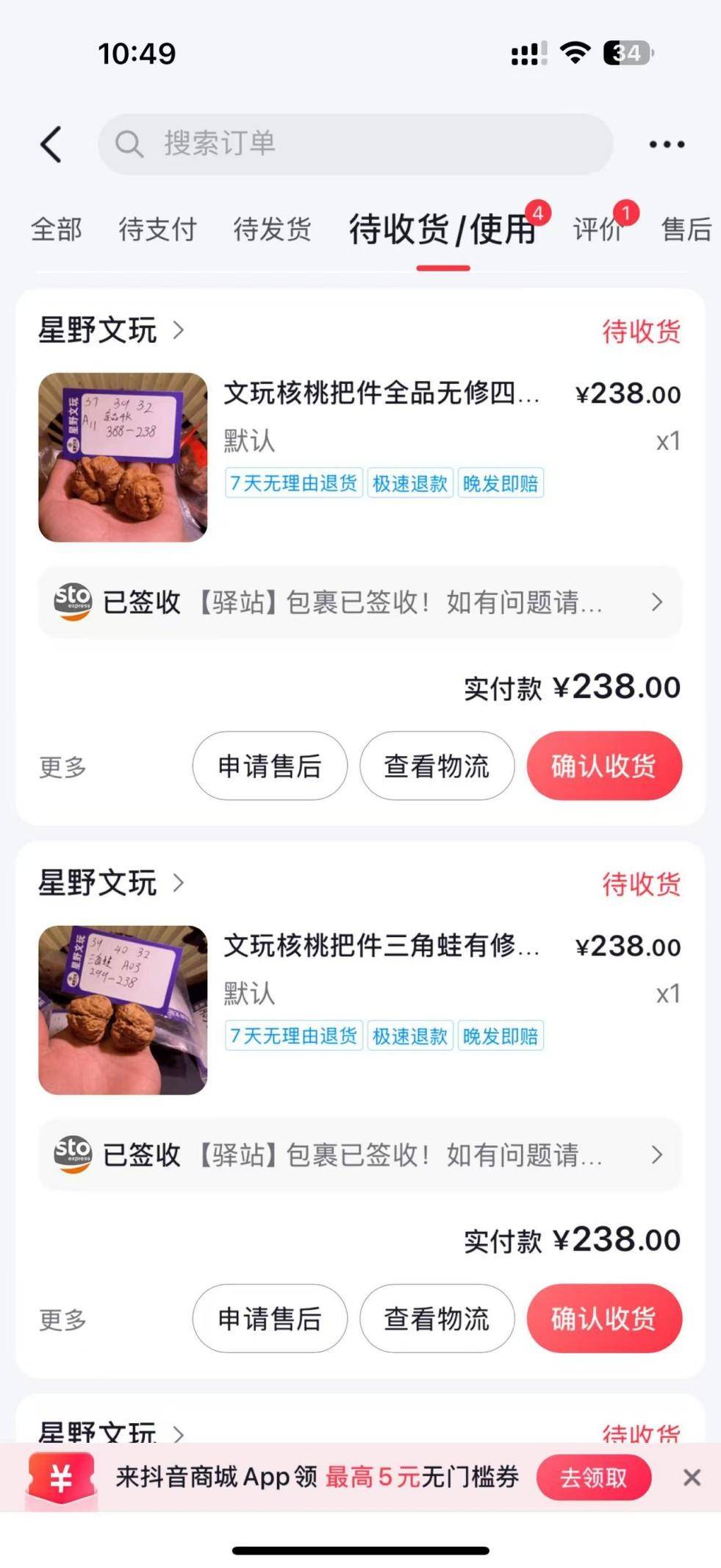Image resolution: width=721 pixels, height=1568 pixels.
Task: Tap 更多 under the 全品无修四 order
Action: 62,767
